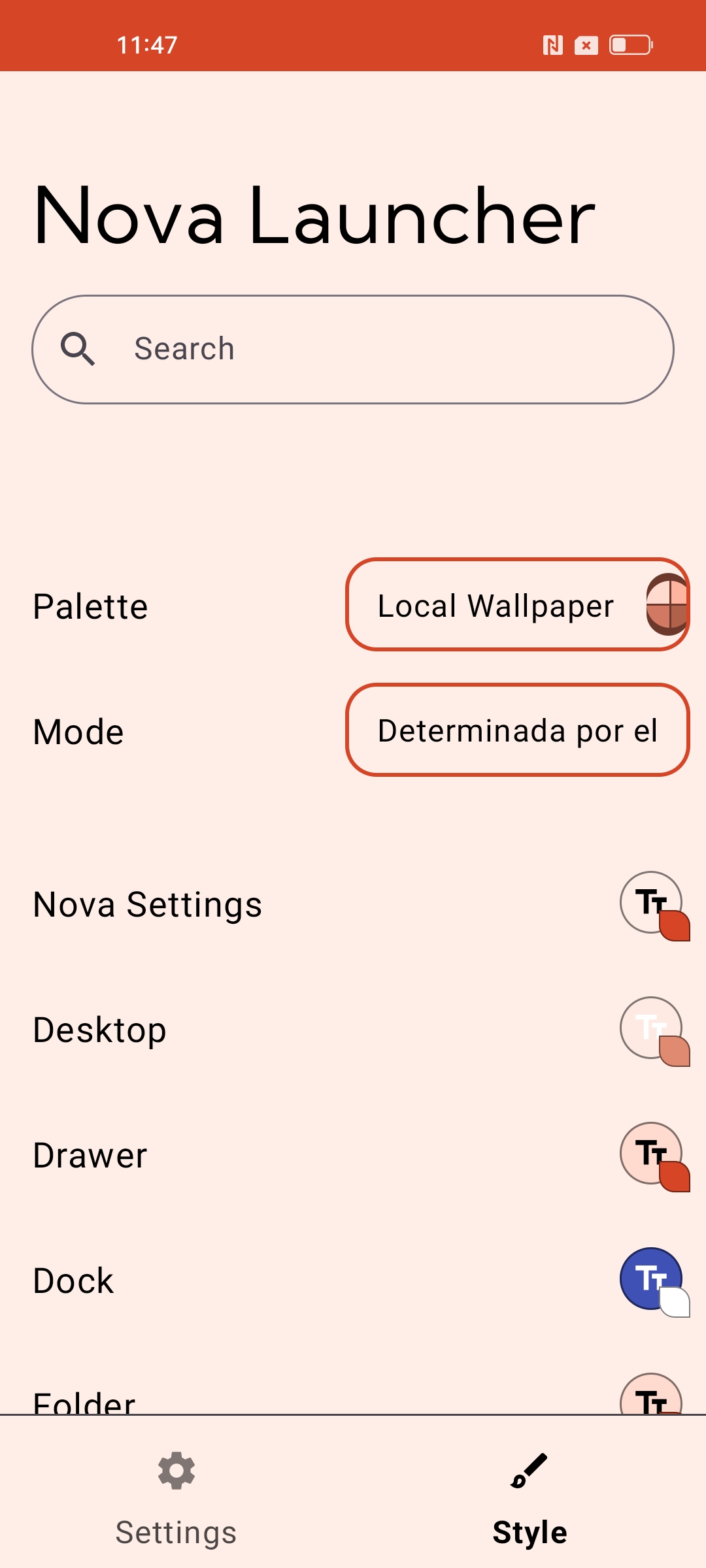This screenshot has height=1568, width=706.
Task: Select the Style tab
Action: tap(529, 1496)
